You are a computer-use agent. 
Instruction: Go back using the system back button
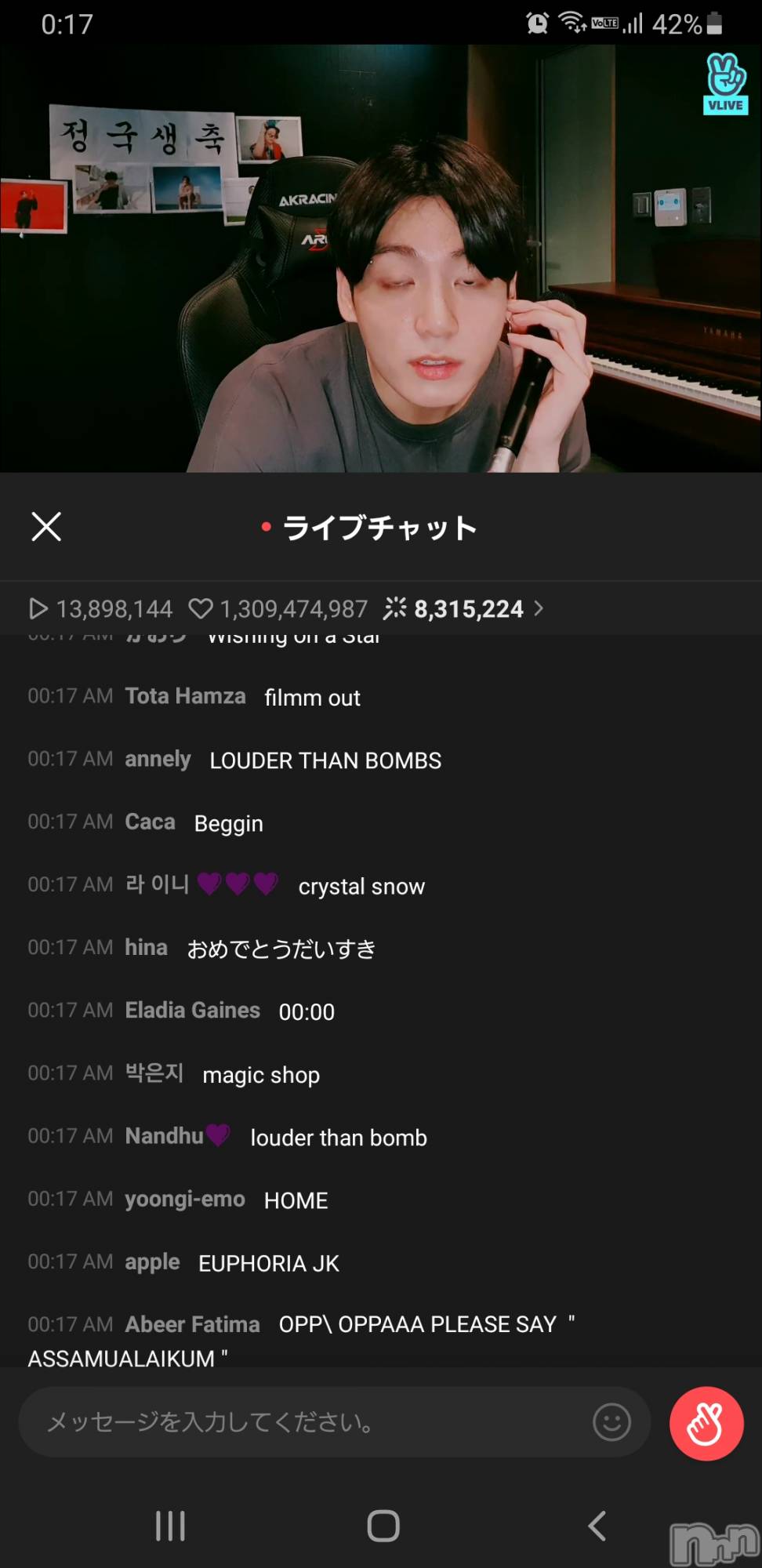(x=597, y=1526)
